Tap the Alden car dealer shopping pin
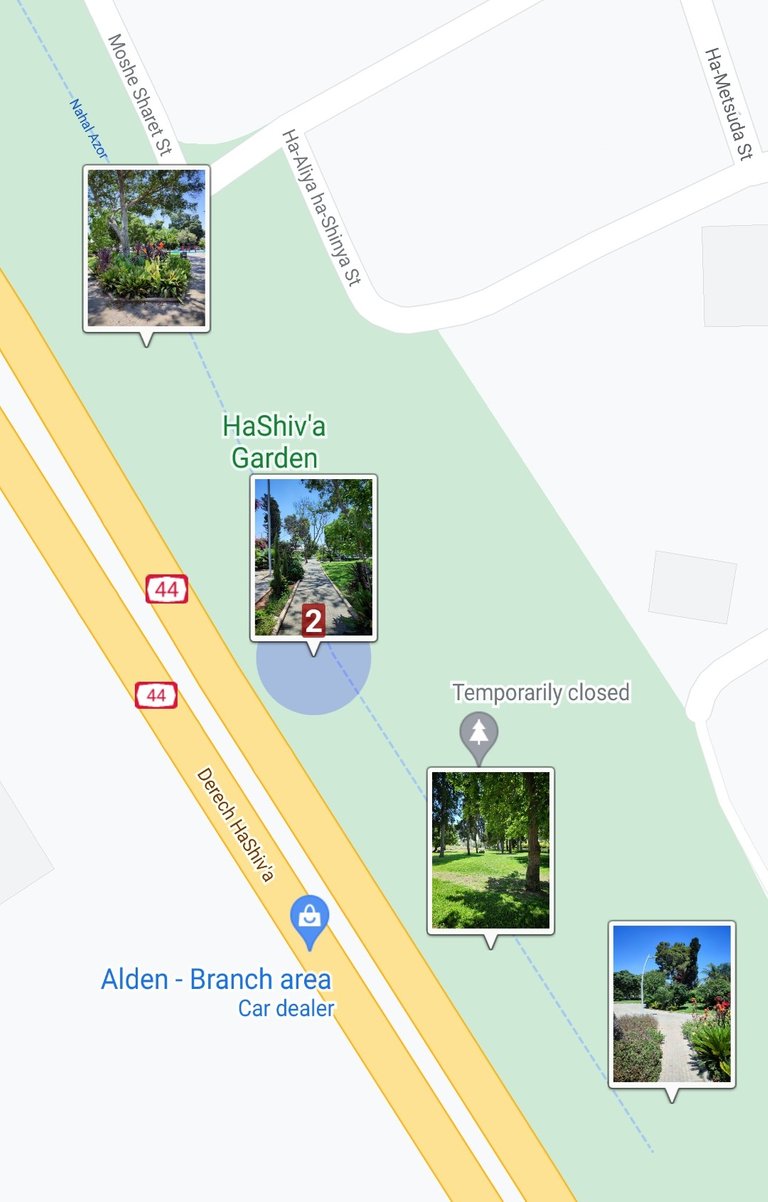Viewport: 768px width, 1202px height. 310,918
